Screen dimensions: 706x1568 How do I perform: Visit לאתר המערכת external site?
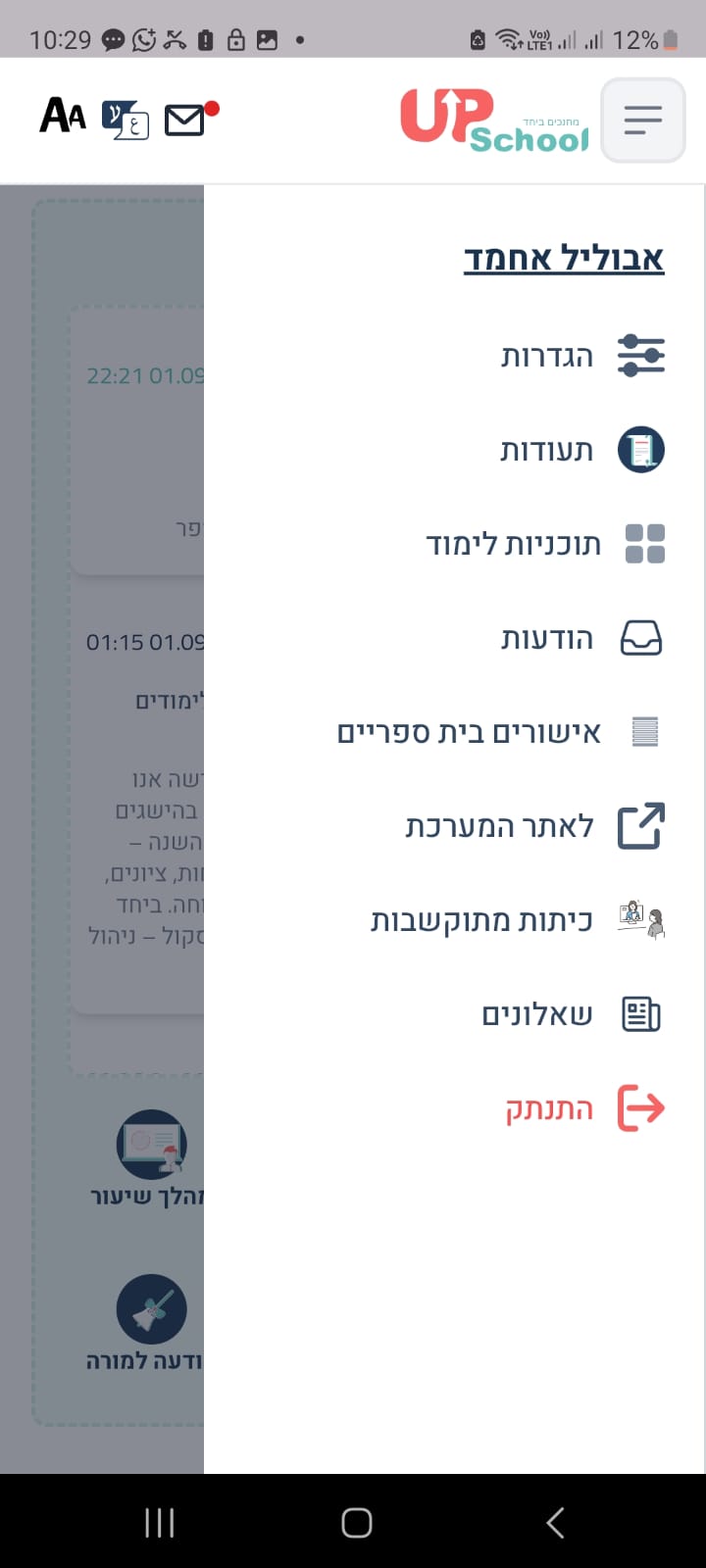coord(500,826)
